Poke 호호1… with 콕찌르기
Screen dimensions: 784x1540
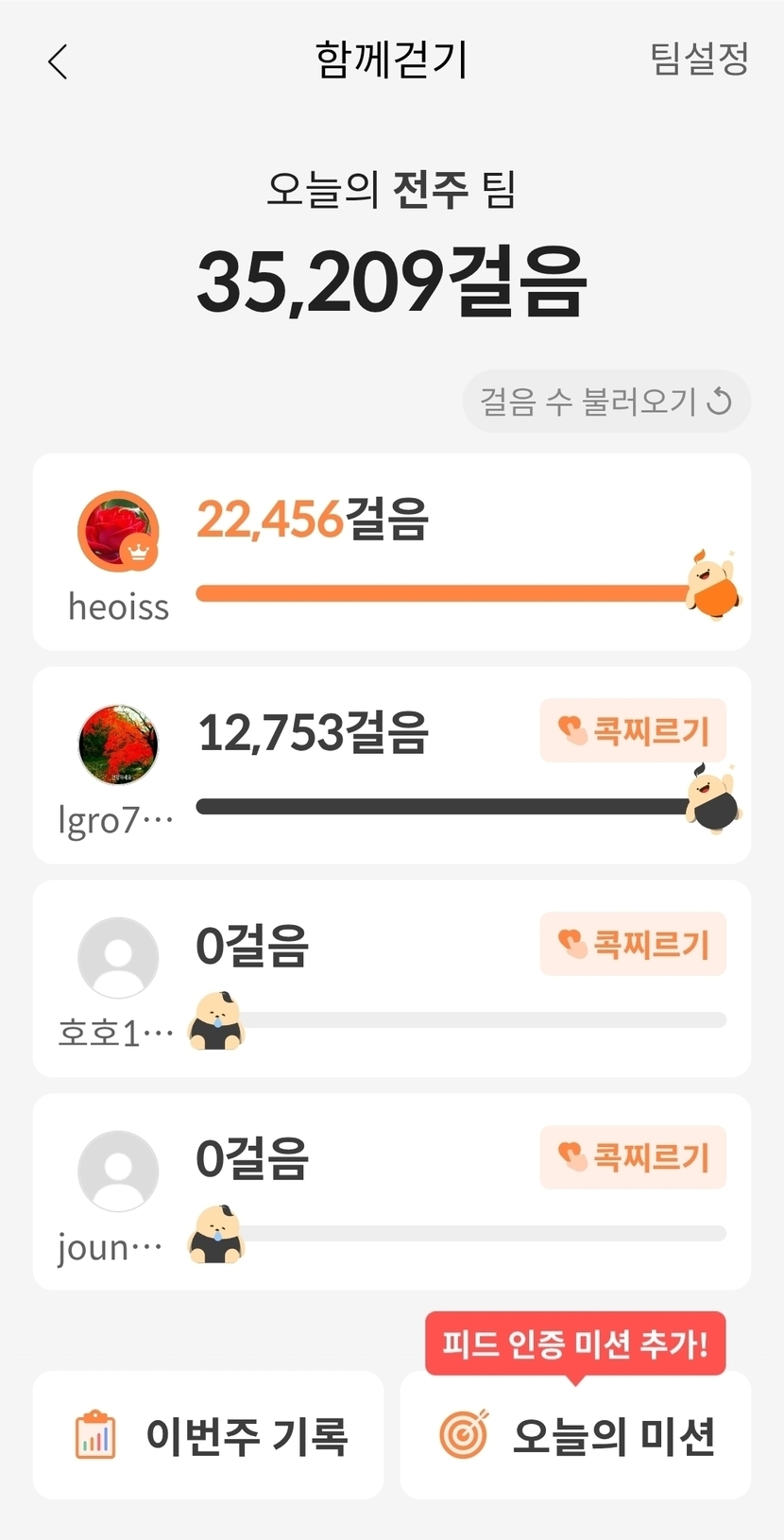point(633,944)
